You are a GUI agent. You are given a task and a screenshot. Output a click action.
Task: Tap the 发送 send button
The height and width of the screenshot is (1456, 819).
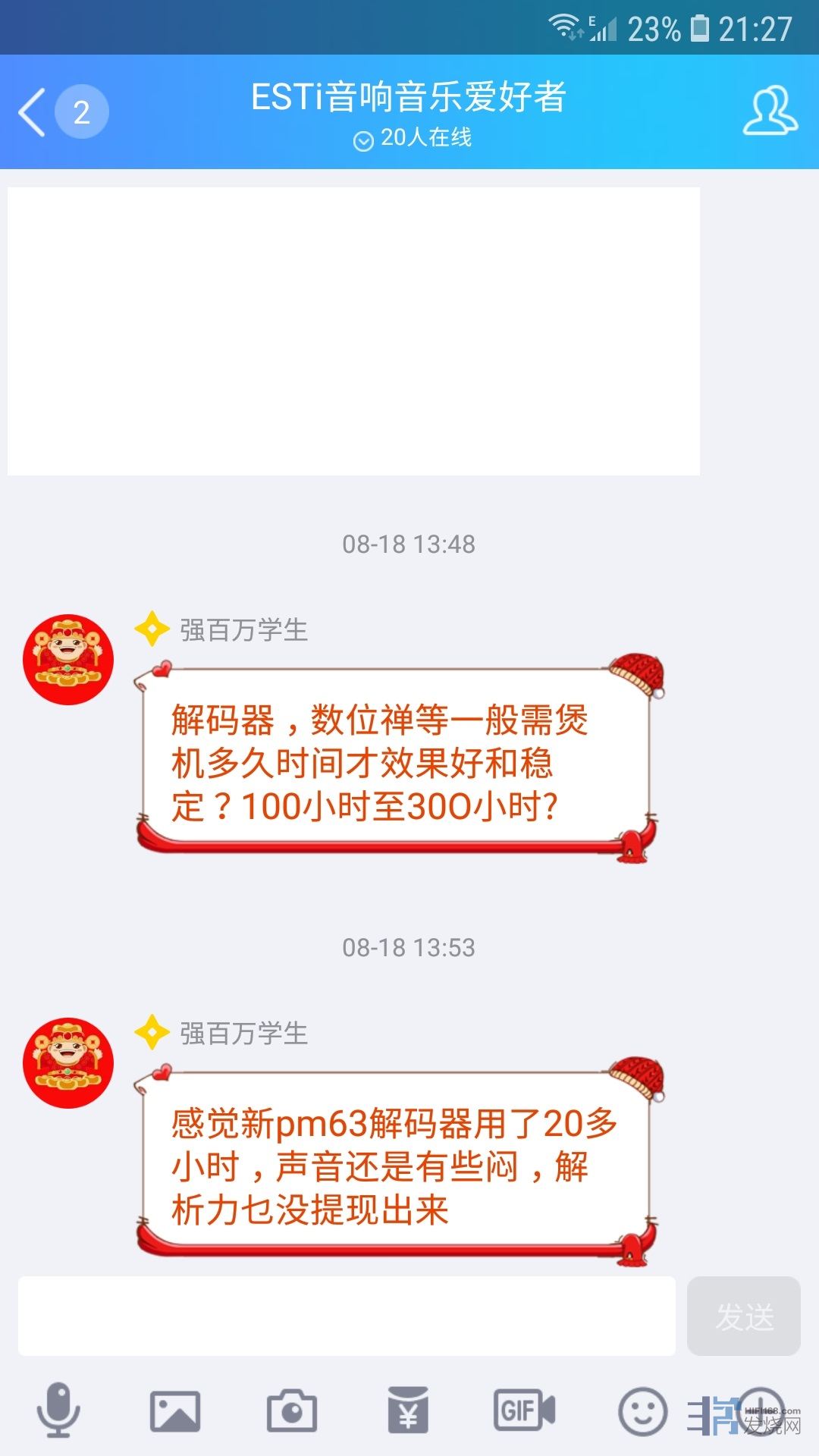(743, 1316)
